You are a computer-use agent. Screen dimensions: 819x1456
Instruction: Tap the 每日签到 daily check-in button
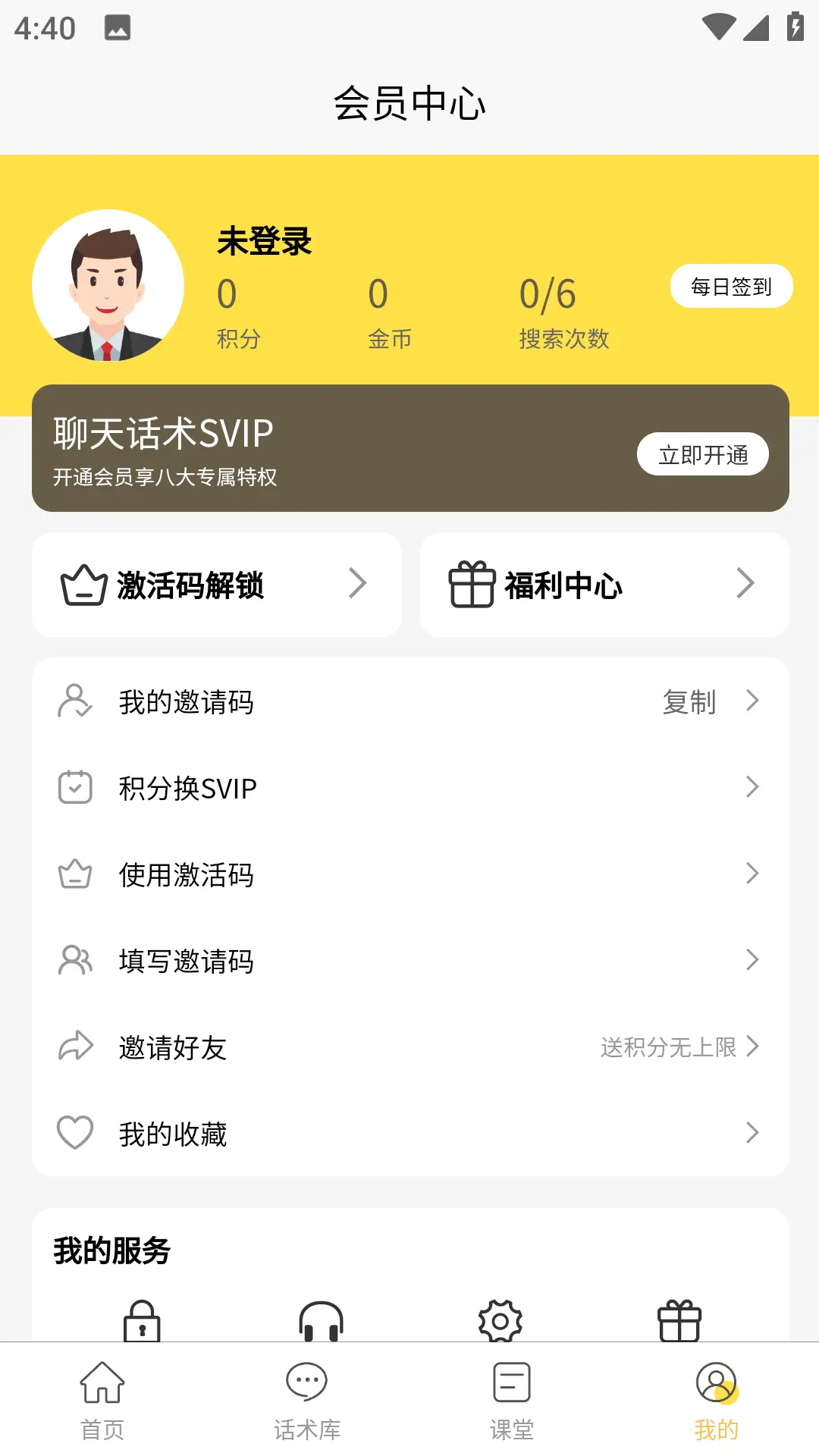tap(731, 286)
